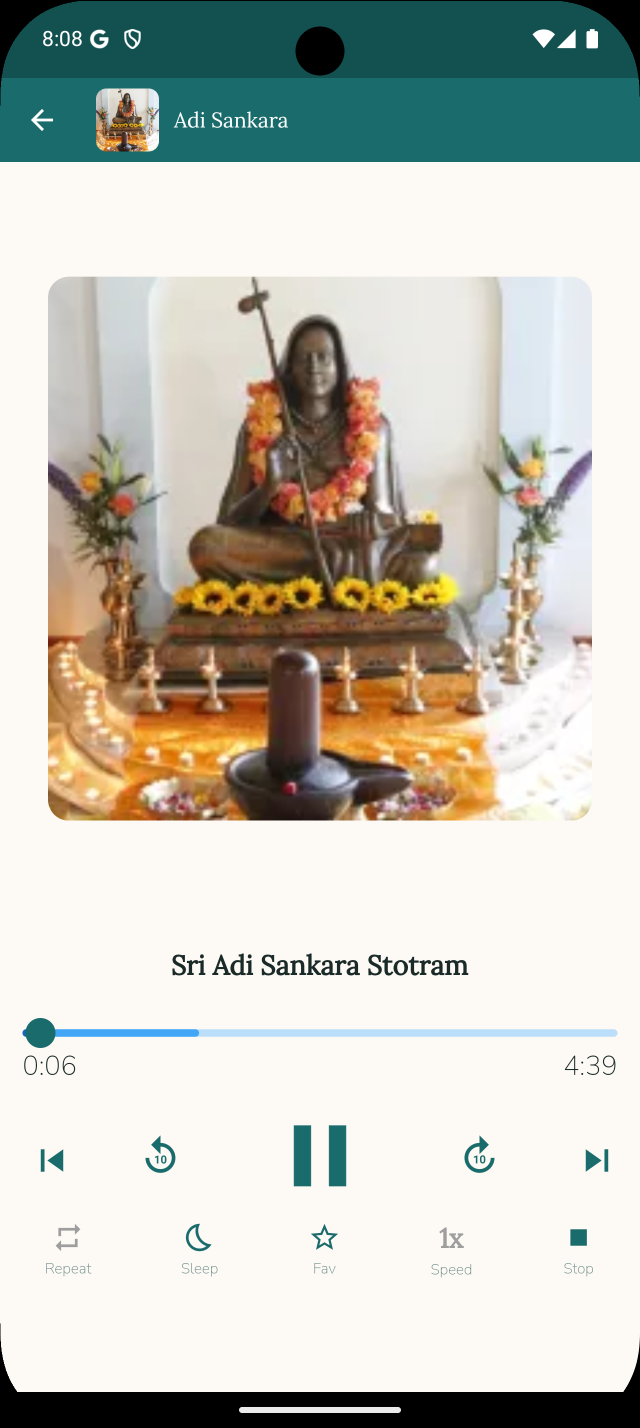Toggle the Repeat option
Screen dimensions: 640x1428
click(x=68, y=1249)
